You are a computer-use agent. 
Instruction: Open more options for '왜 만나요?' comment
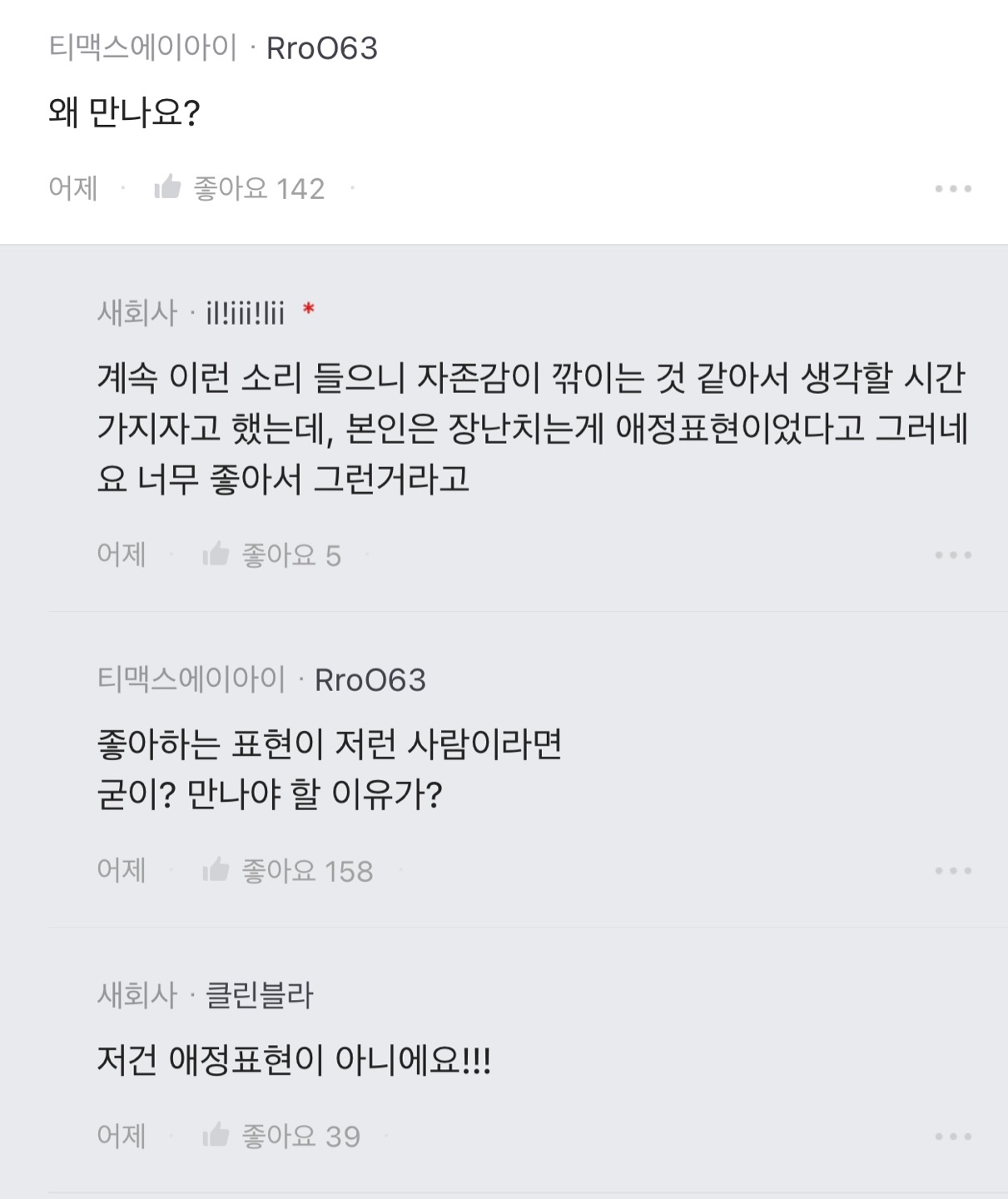pos(953,189)
